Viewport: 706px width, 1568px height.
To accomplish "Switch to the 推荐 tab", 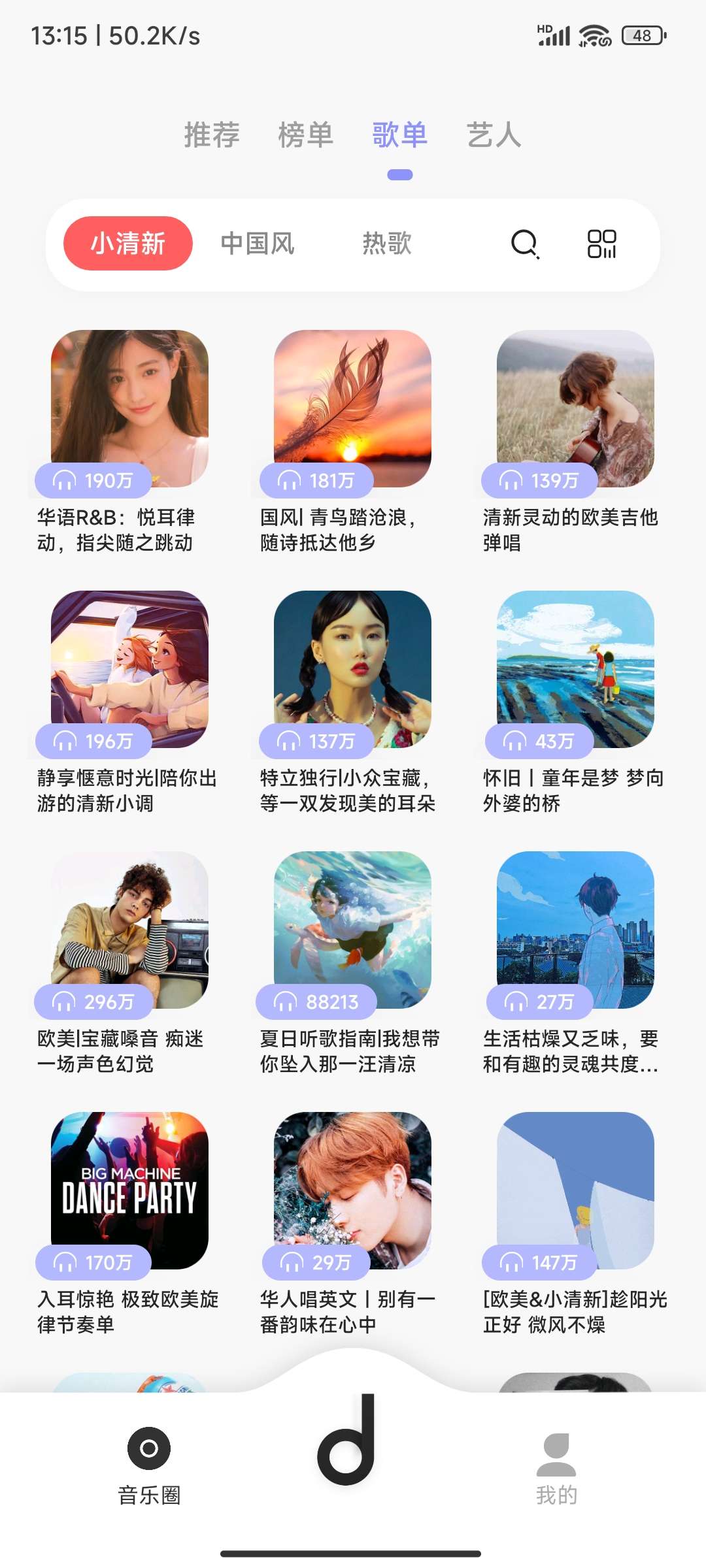I will [212, 135].
